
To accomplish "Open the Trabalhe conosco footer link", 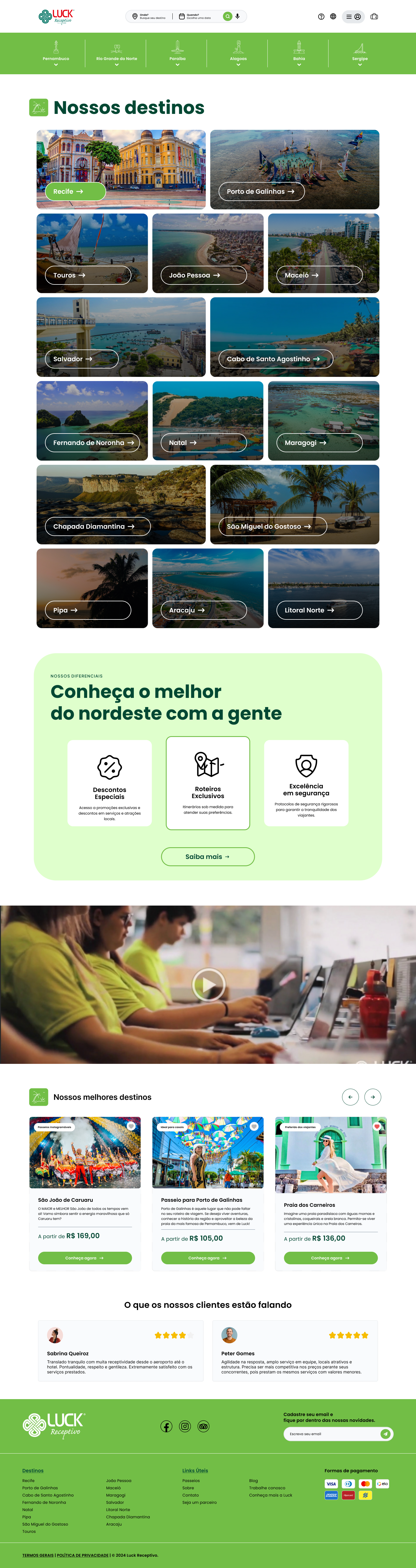I will click(267, 1488).
